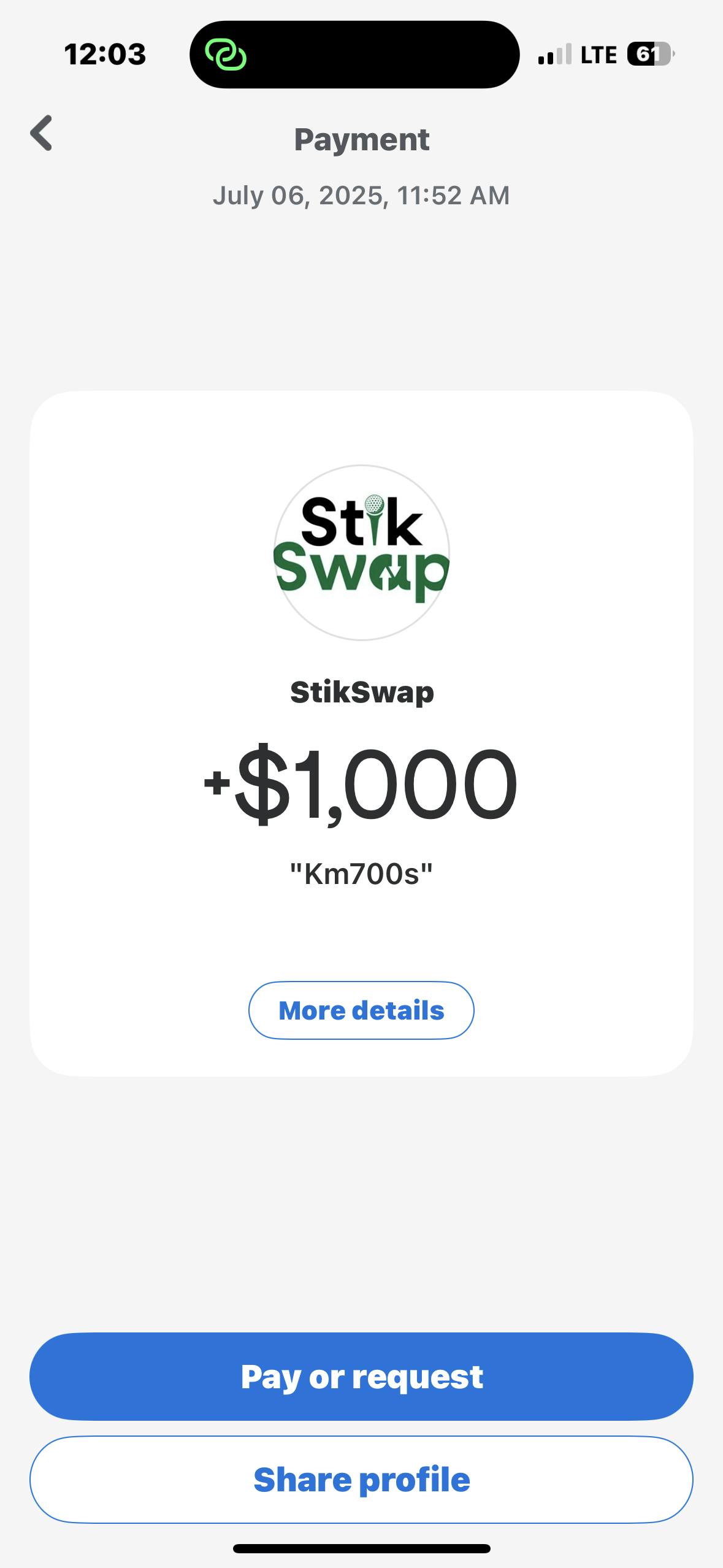Go back from the Payment screen

41,133
